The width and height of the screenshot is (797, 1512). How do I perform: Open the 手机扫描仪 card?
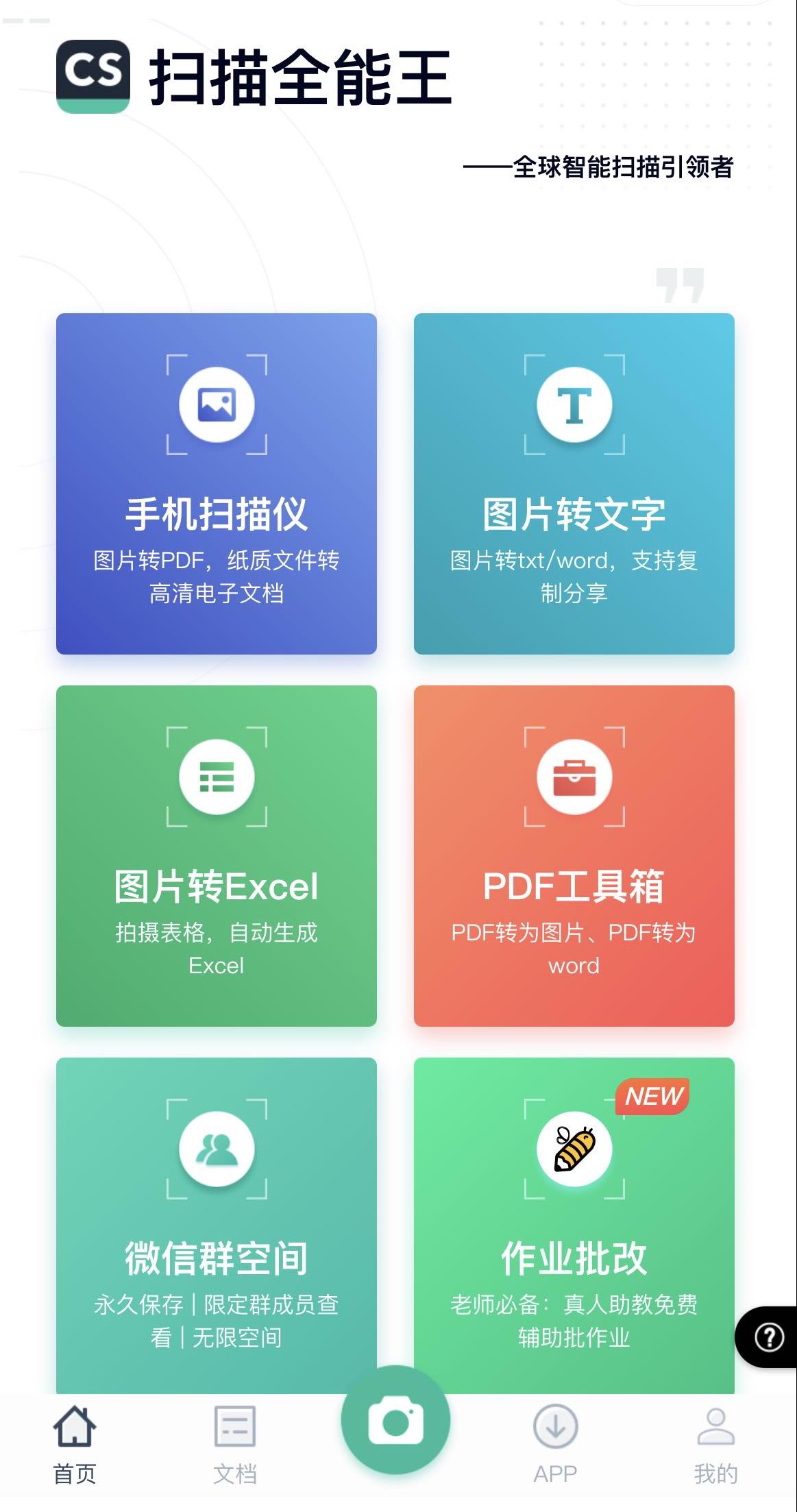click(216, 483)
